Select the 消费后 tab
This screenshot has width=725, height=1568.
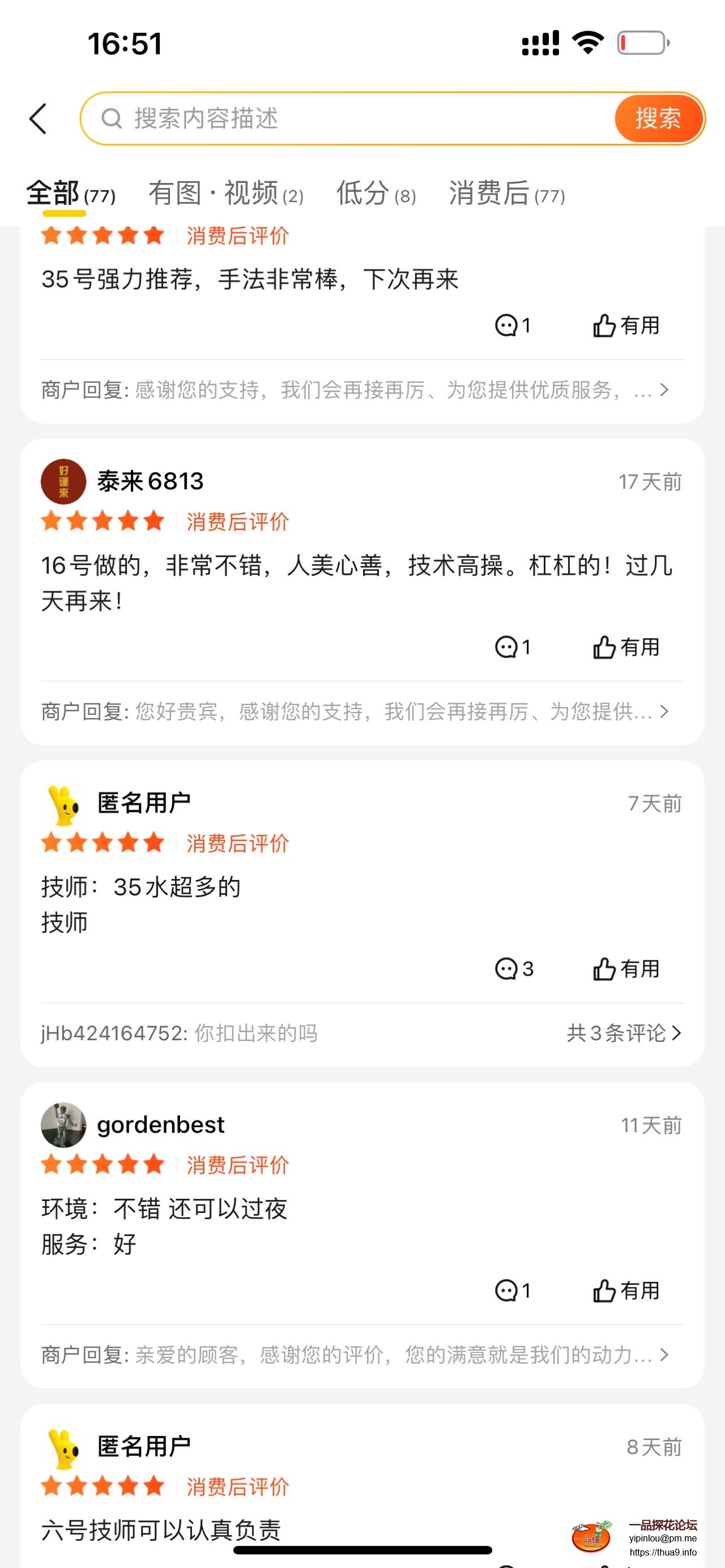pos(506,194)
